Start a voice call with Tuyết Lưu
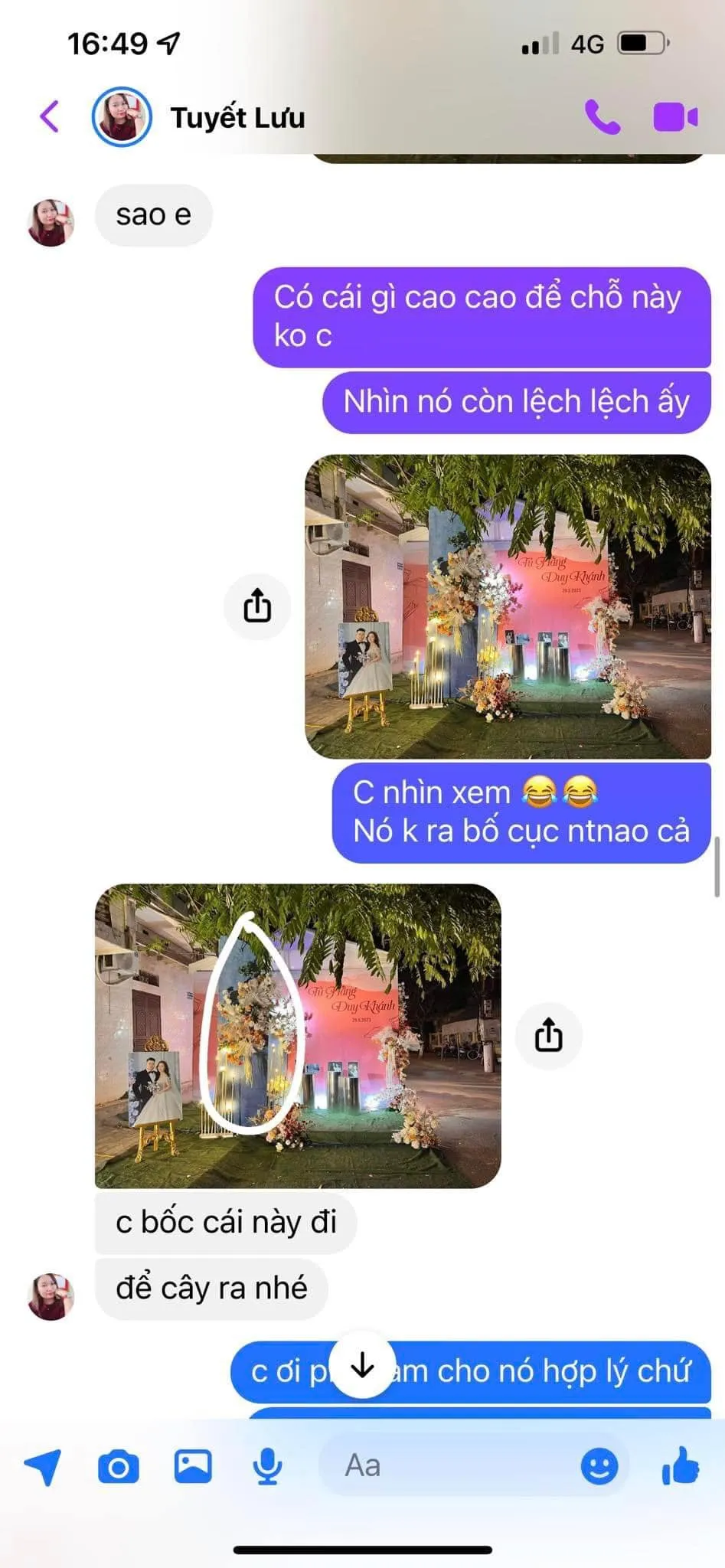Image resolution: width=725 pixels, height=1568 pixels. 602,117
